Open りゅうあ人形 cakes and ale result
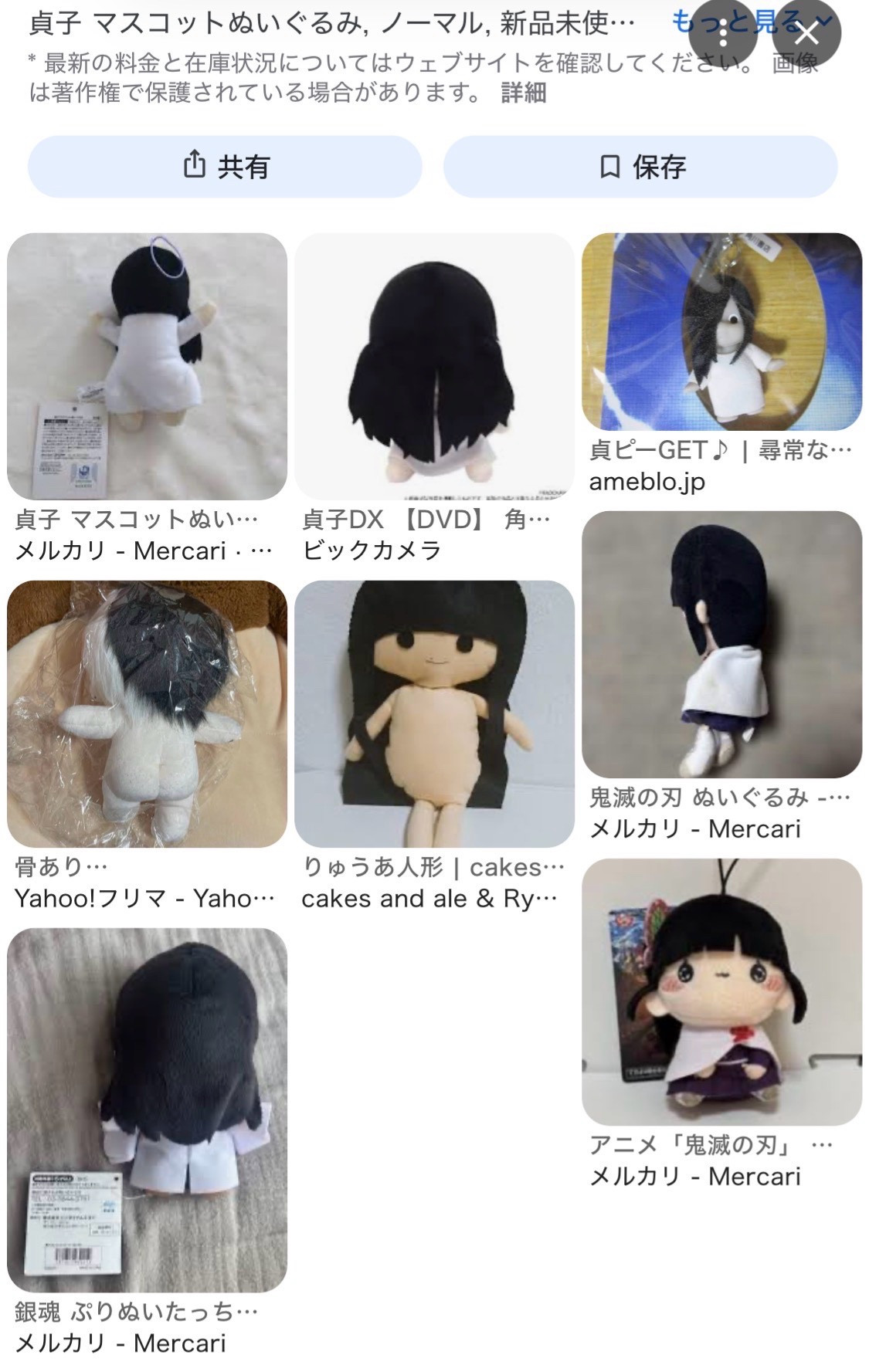 pos(434,747)
